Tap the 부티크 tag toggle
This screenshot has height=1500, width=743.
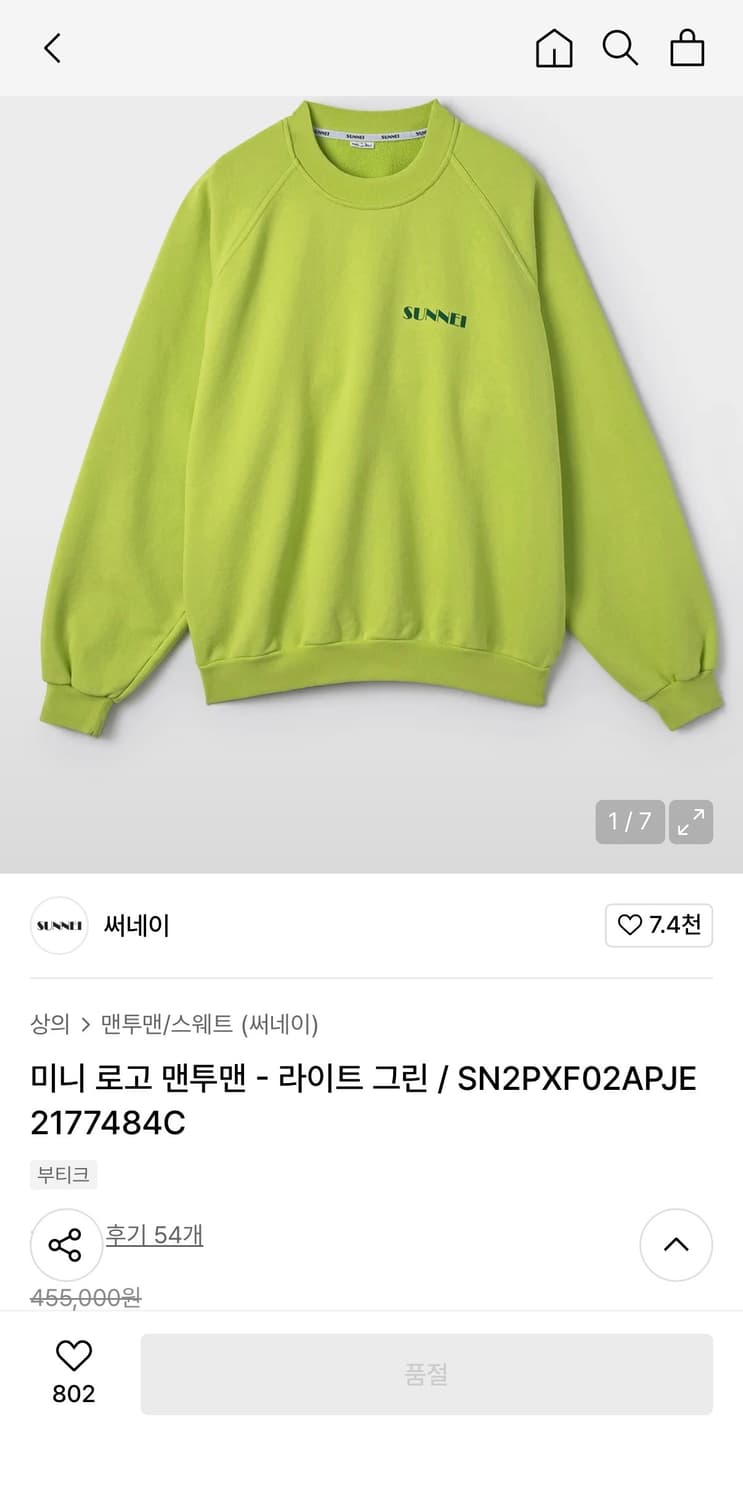(62, 1175)
